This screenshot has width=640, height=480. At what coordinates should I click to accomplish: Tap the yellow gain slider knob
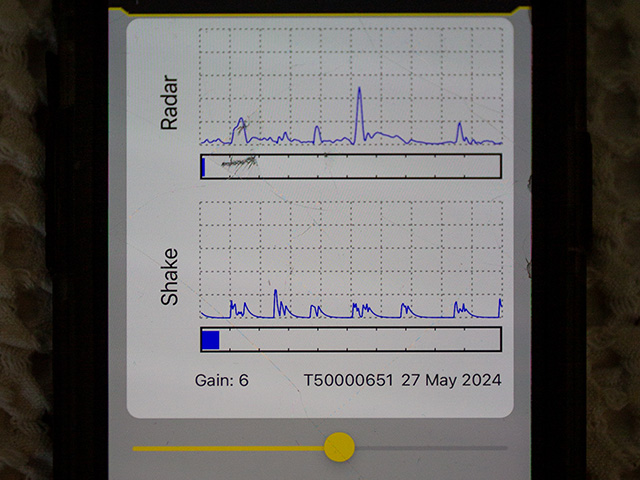tap(340, 447)
